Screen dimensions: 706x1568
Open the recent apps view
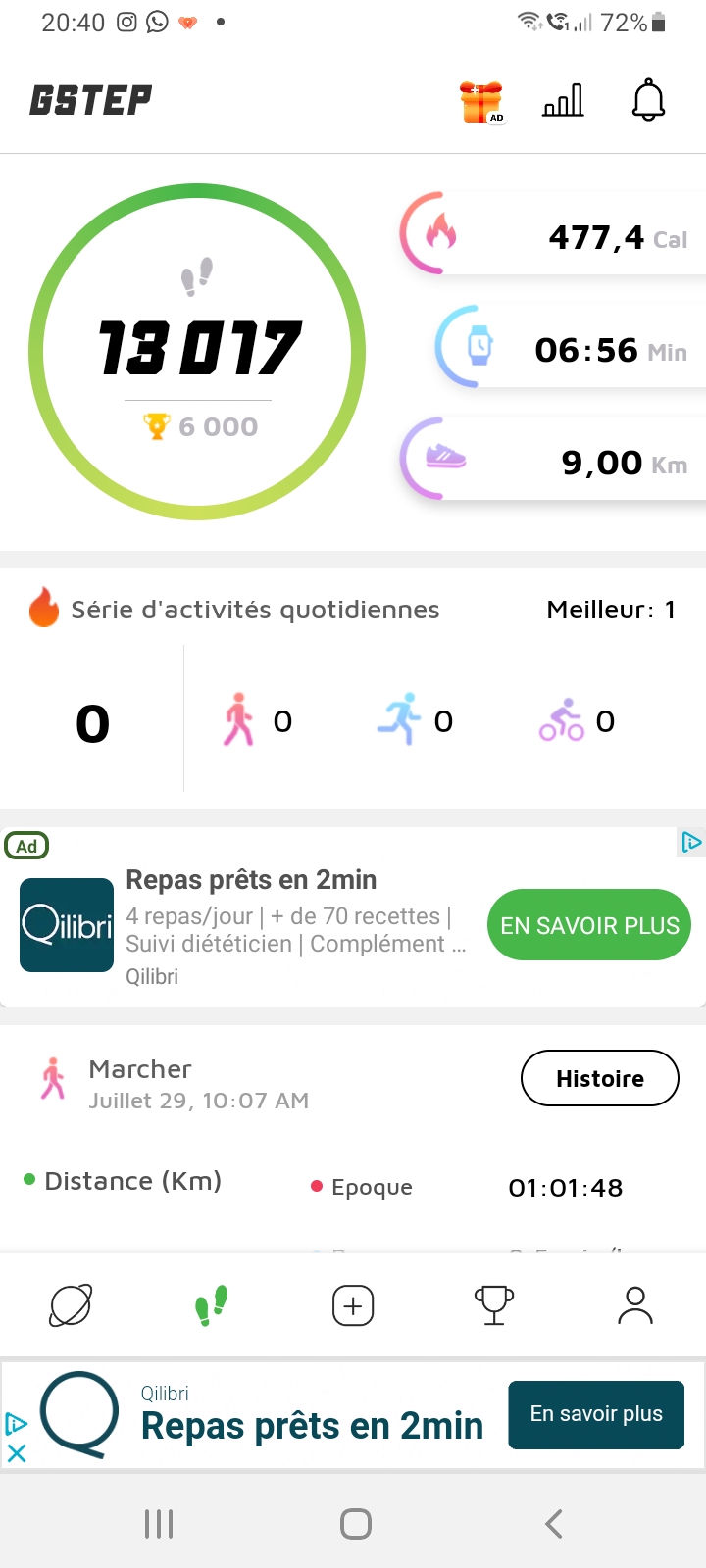pyautogui.click(x=159, y=1523)
